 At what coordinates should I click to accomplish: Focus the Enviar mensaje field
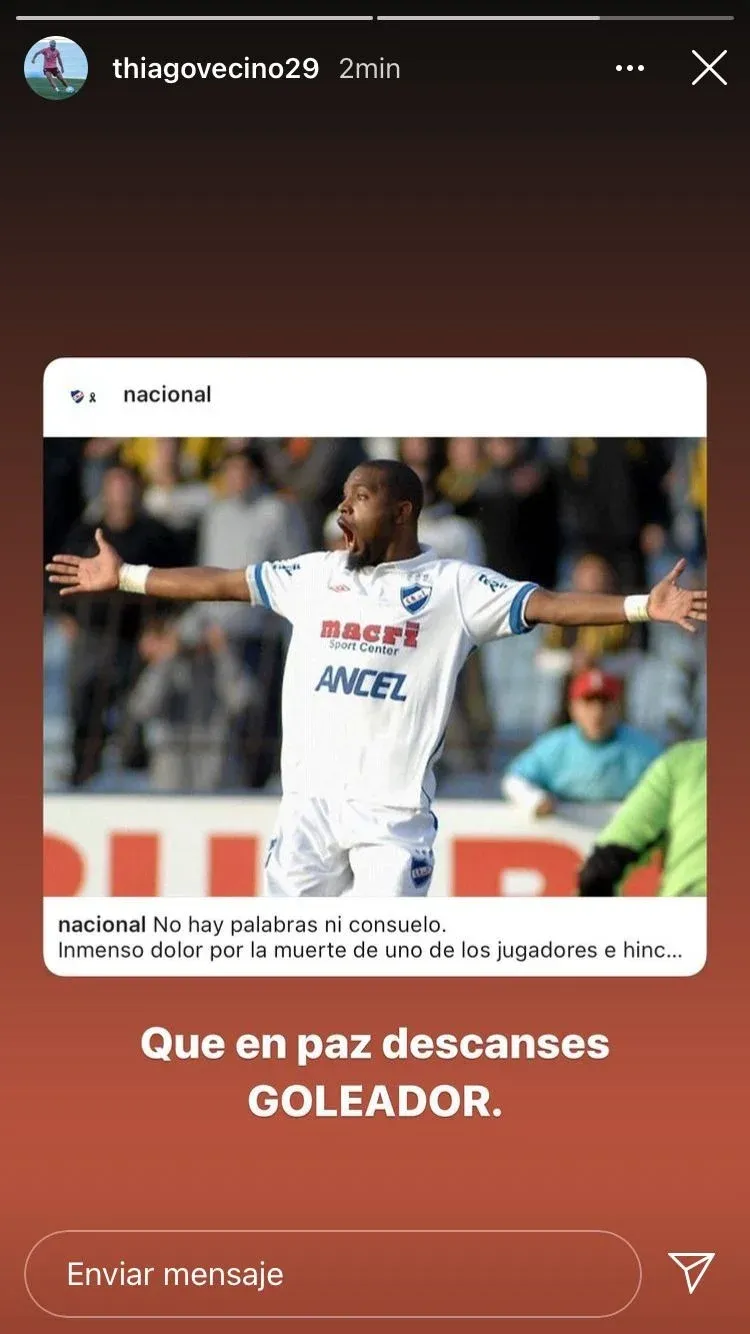[x=332, y=1273]
